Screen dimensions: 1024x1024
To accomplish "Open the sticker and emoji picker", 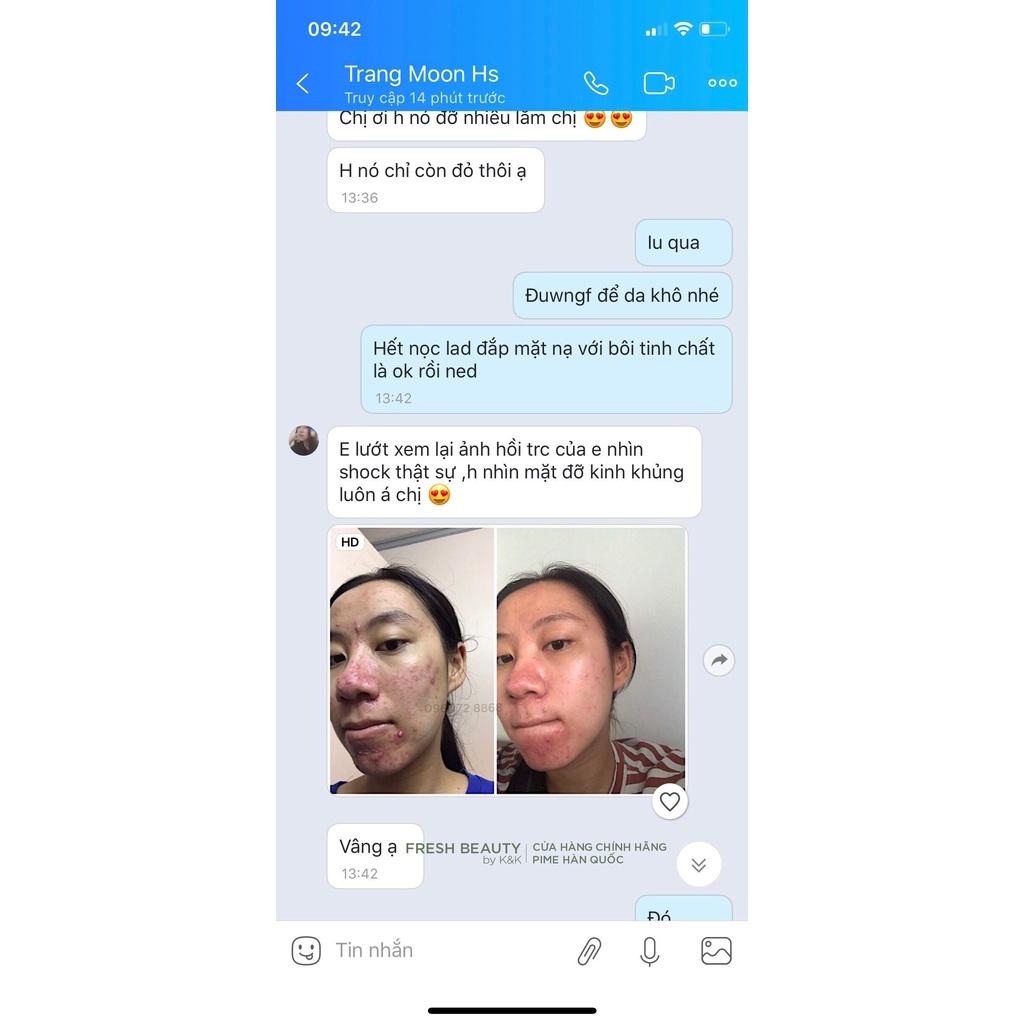I will pyautogui.click(x=306, y=950).
